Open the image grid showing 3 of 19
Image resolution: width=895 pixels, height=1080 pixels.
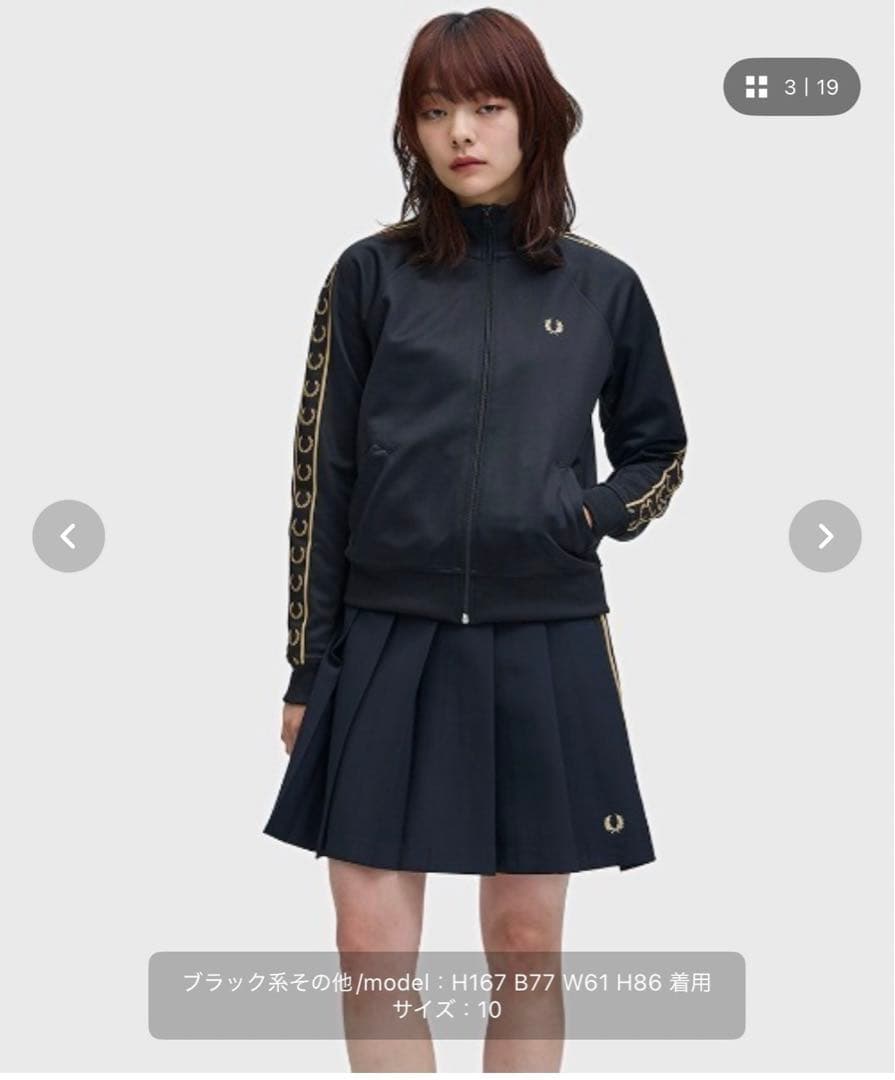pyautogui.click(x=791, y=87)
